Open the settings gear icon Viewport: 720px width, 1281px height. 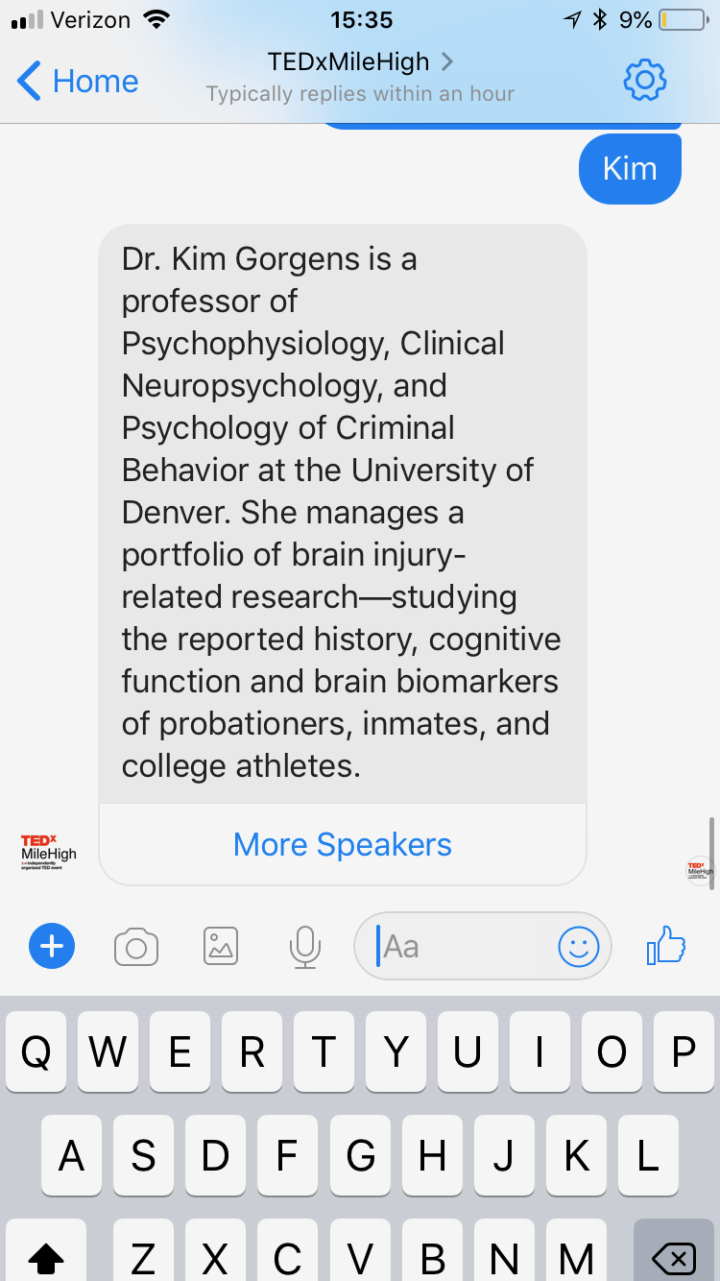(x=645, y=80)
